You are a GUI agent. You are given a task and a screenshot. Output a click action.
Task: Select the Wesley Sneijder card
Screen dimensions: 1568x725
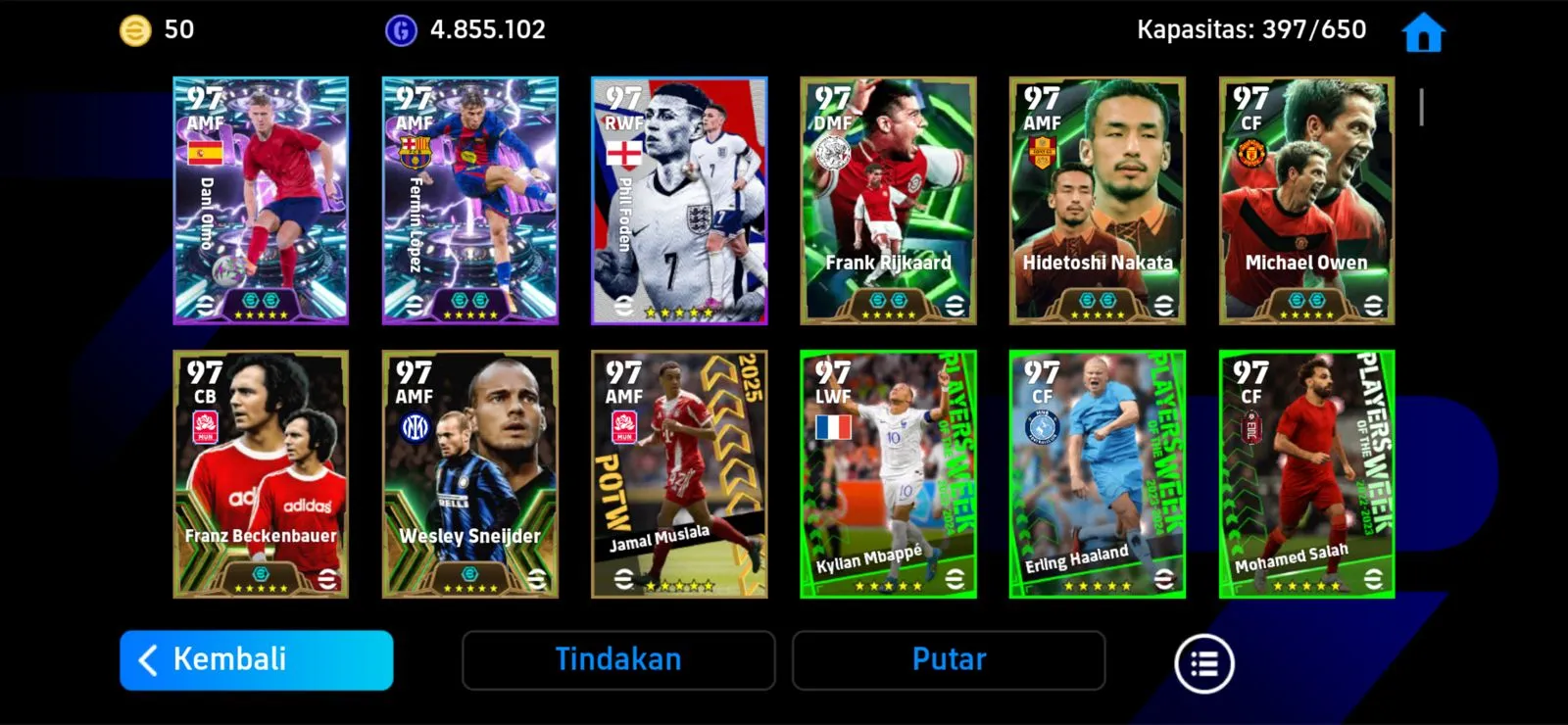coord(470,474)
